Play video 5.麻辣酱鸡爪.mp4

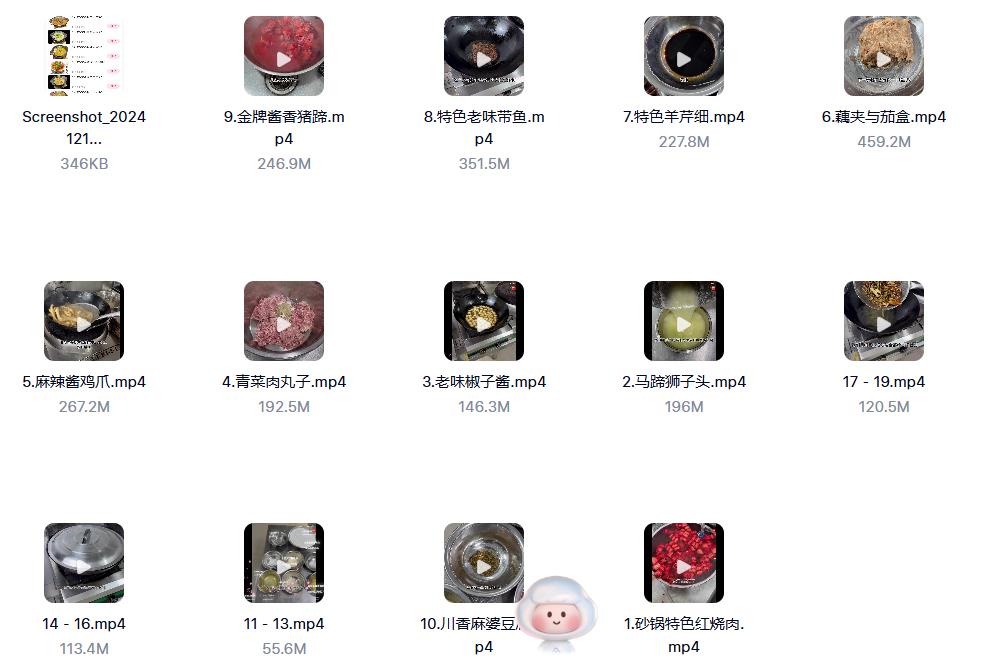(x=84, y=321)
